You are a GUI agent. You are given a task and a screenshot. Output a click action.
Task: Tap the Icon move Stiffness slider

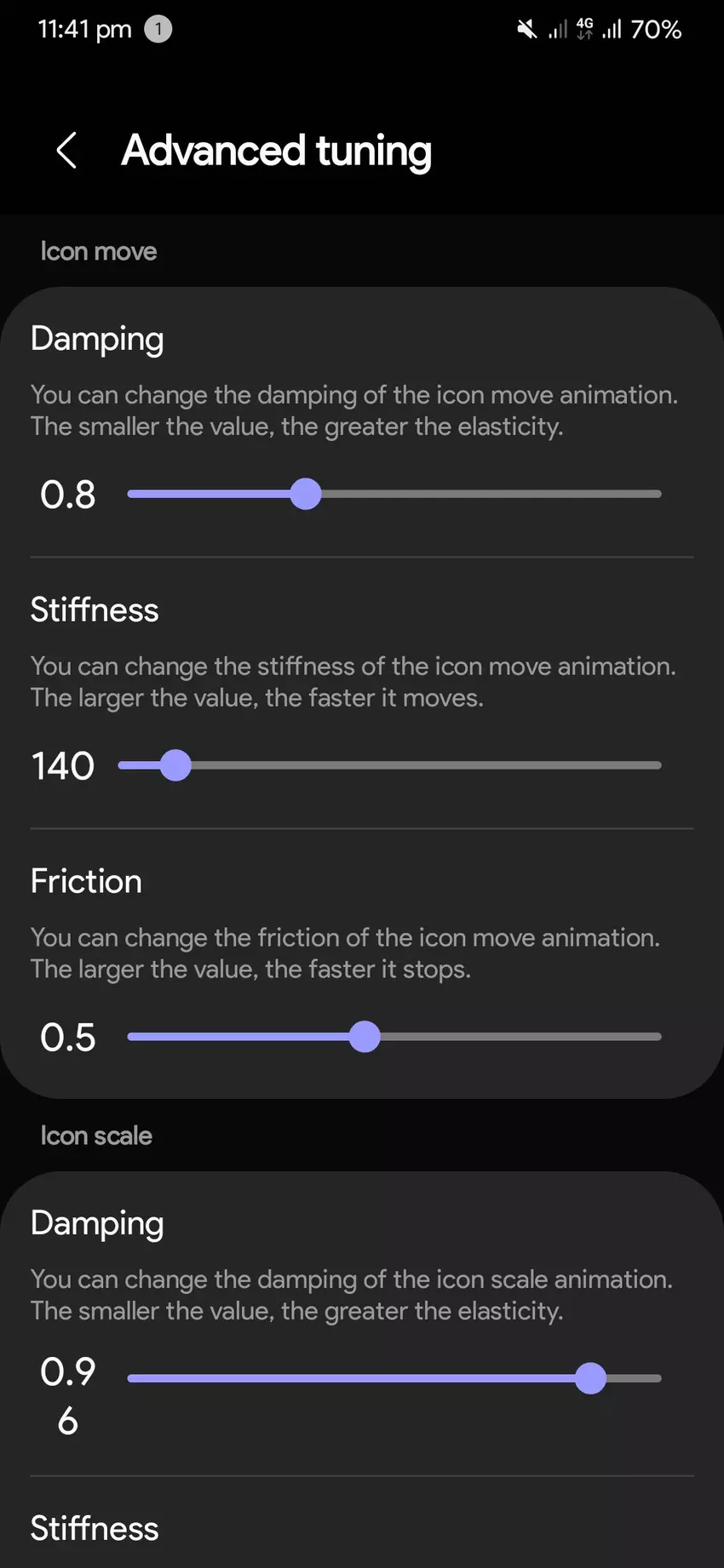(x=176, y=765)
